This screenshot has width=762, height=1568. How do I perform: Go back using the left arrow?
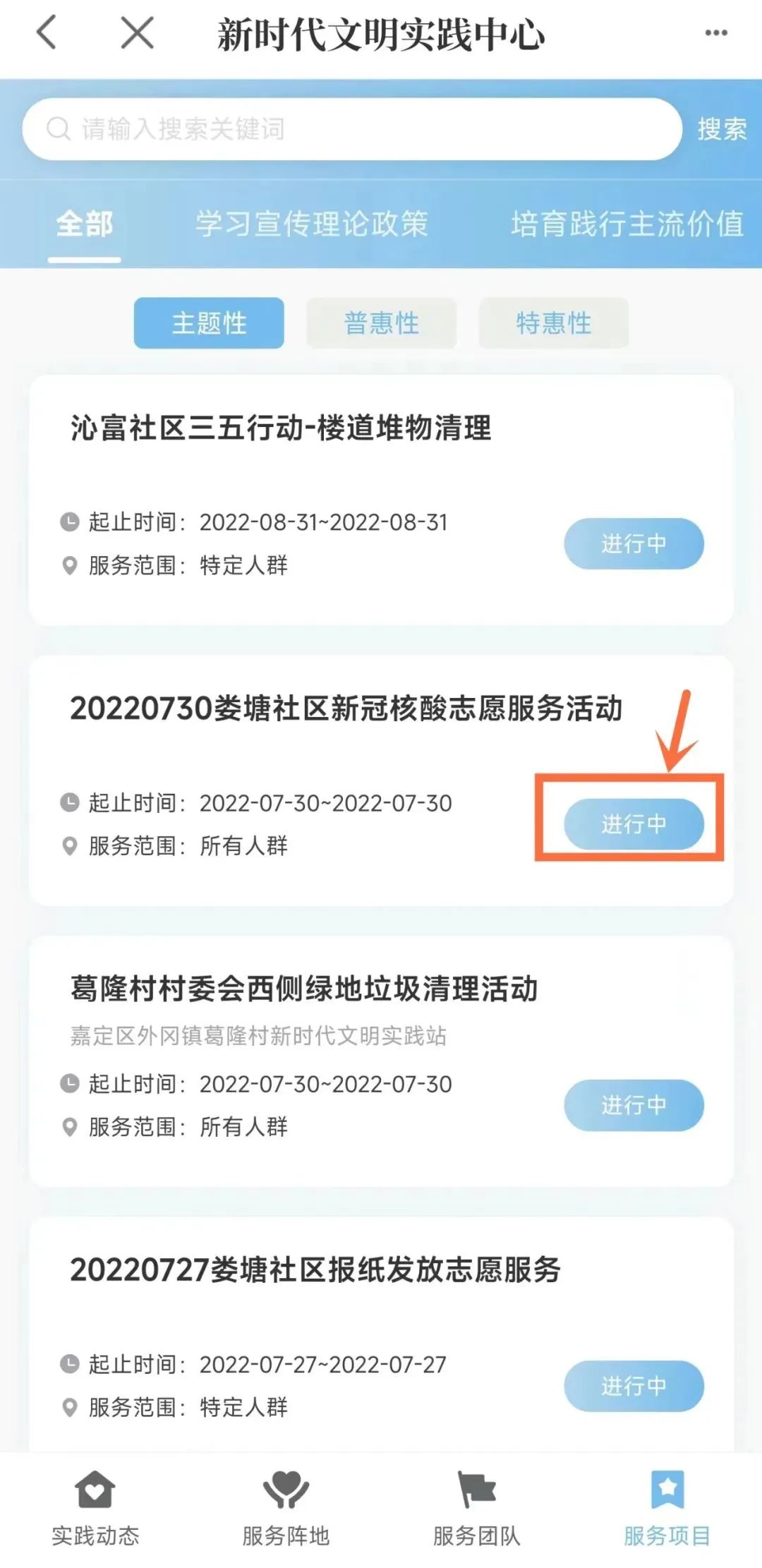coord(47,33)
